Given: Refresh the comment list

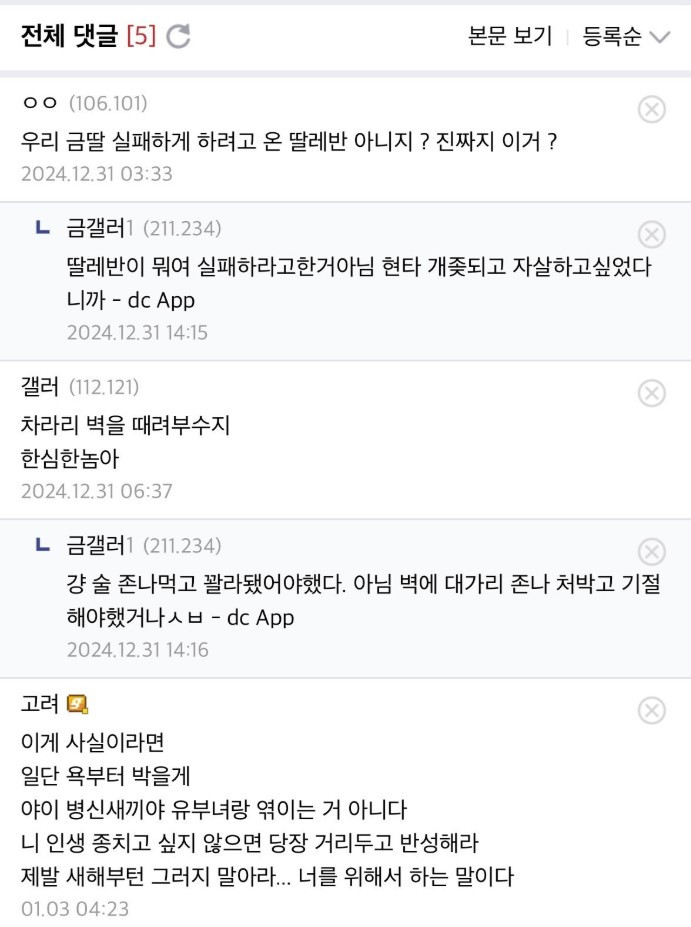Looking at the screenshot, I should (178, 37).
